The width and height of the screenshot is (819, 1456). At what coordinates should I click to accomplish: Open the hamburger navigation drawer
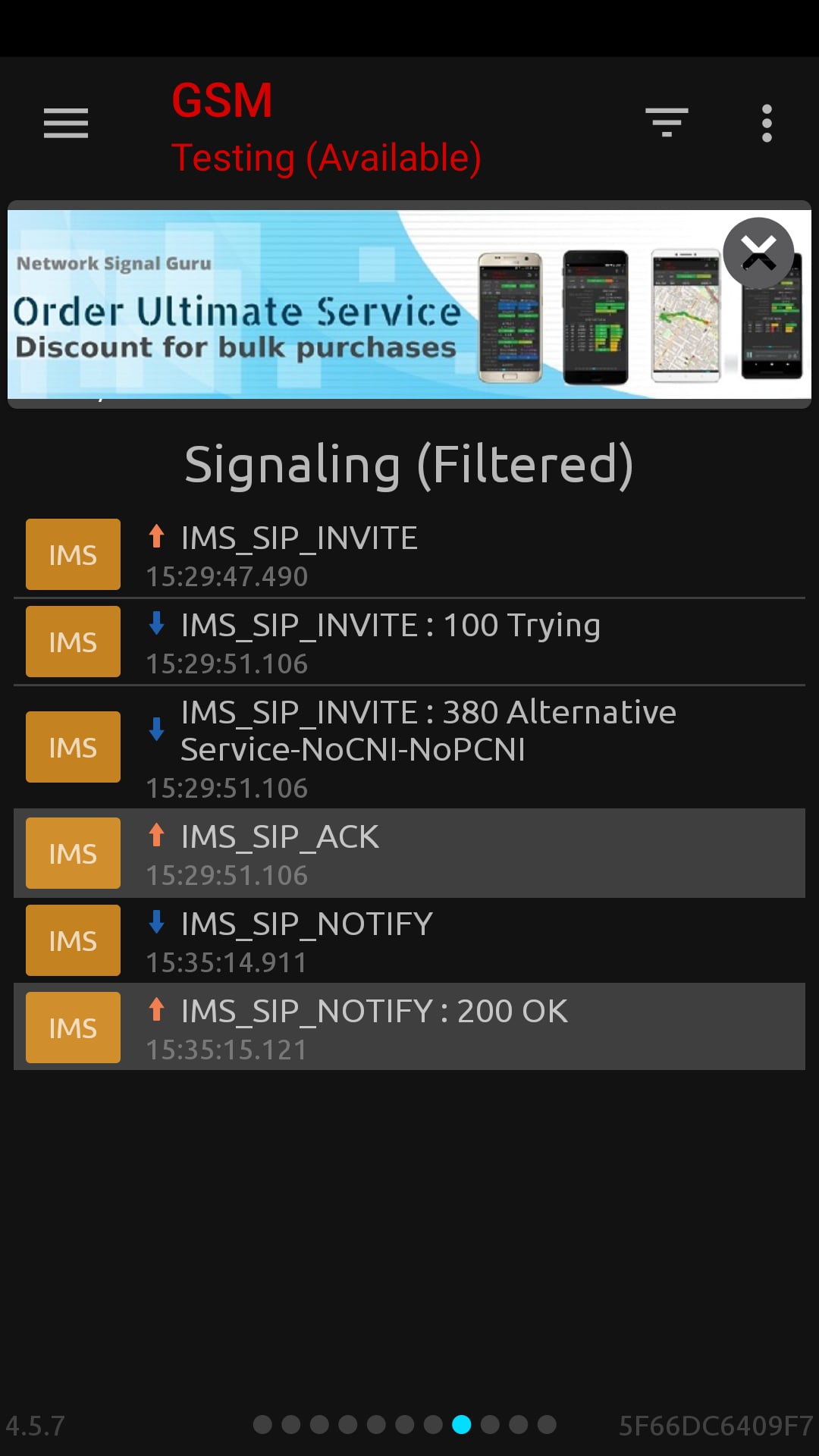pos(66,123)
